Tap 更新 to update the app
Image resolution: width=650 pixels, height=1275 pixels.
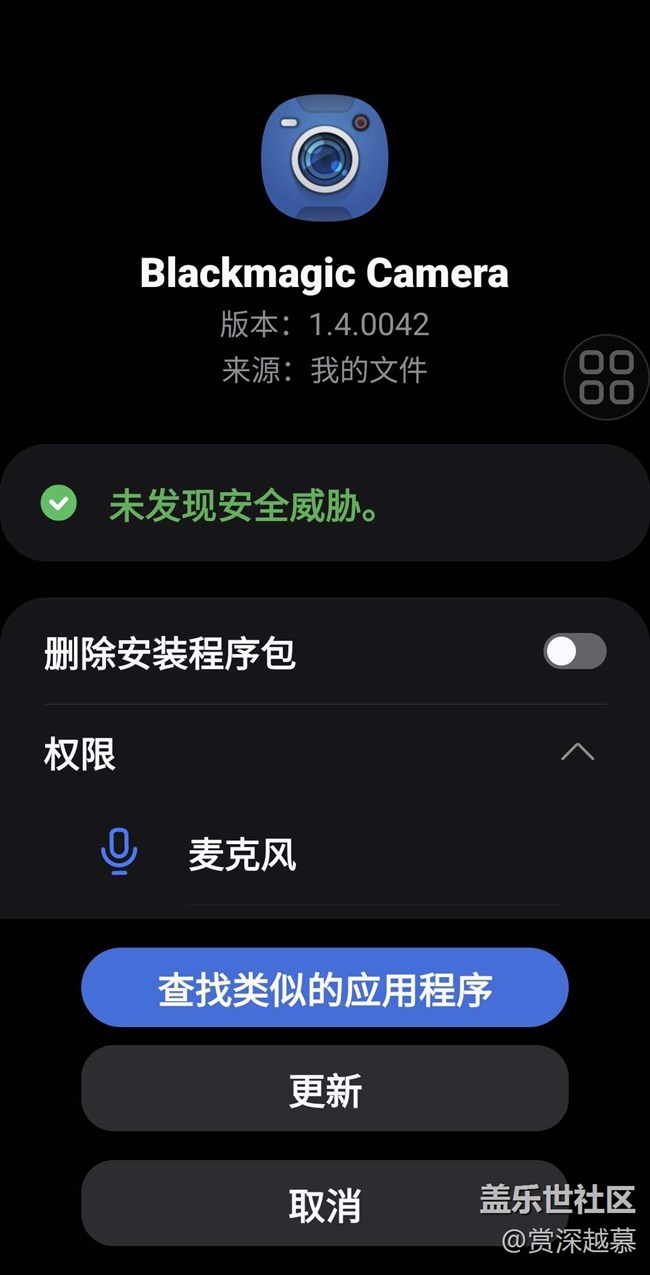(x=325, y=1089)
